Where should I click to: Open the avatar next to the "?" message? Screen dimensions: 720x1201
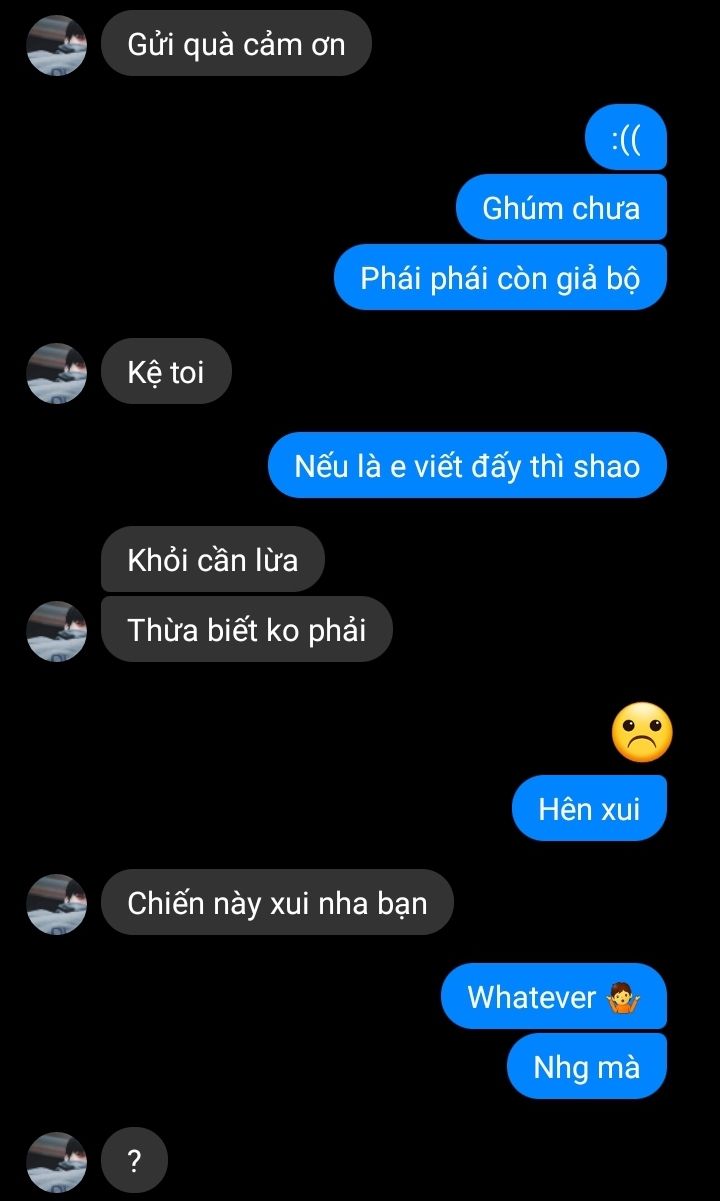click(56, 1161)
